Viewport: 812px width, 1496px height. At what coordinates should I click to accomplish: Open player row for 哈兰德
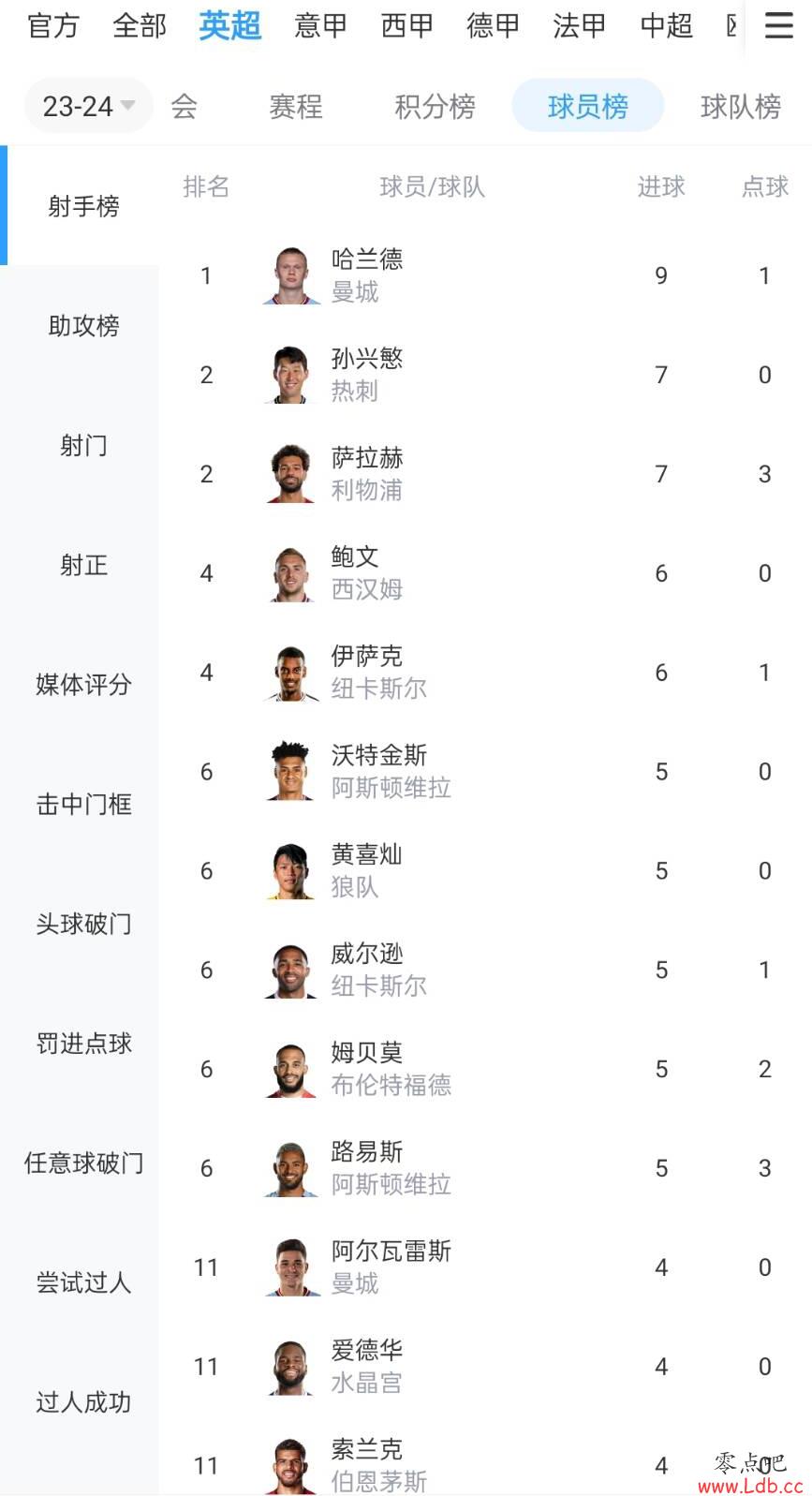click(485, 275)
